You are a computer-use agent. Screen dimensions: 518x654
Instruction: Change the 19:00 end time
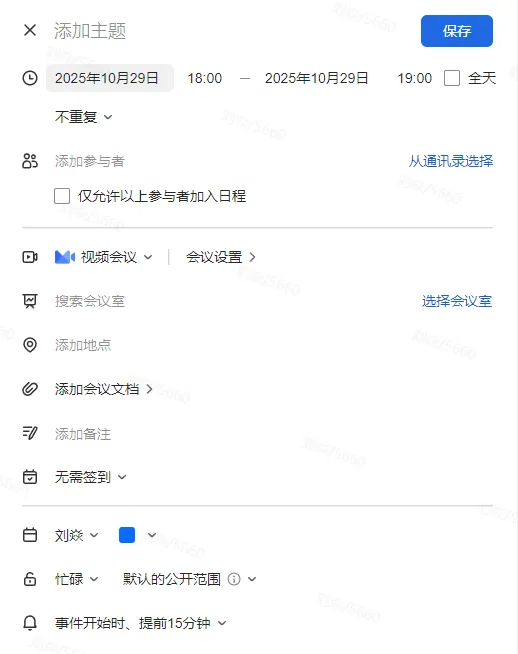415,78
